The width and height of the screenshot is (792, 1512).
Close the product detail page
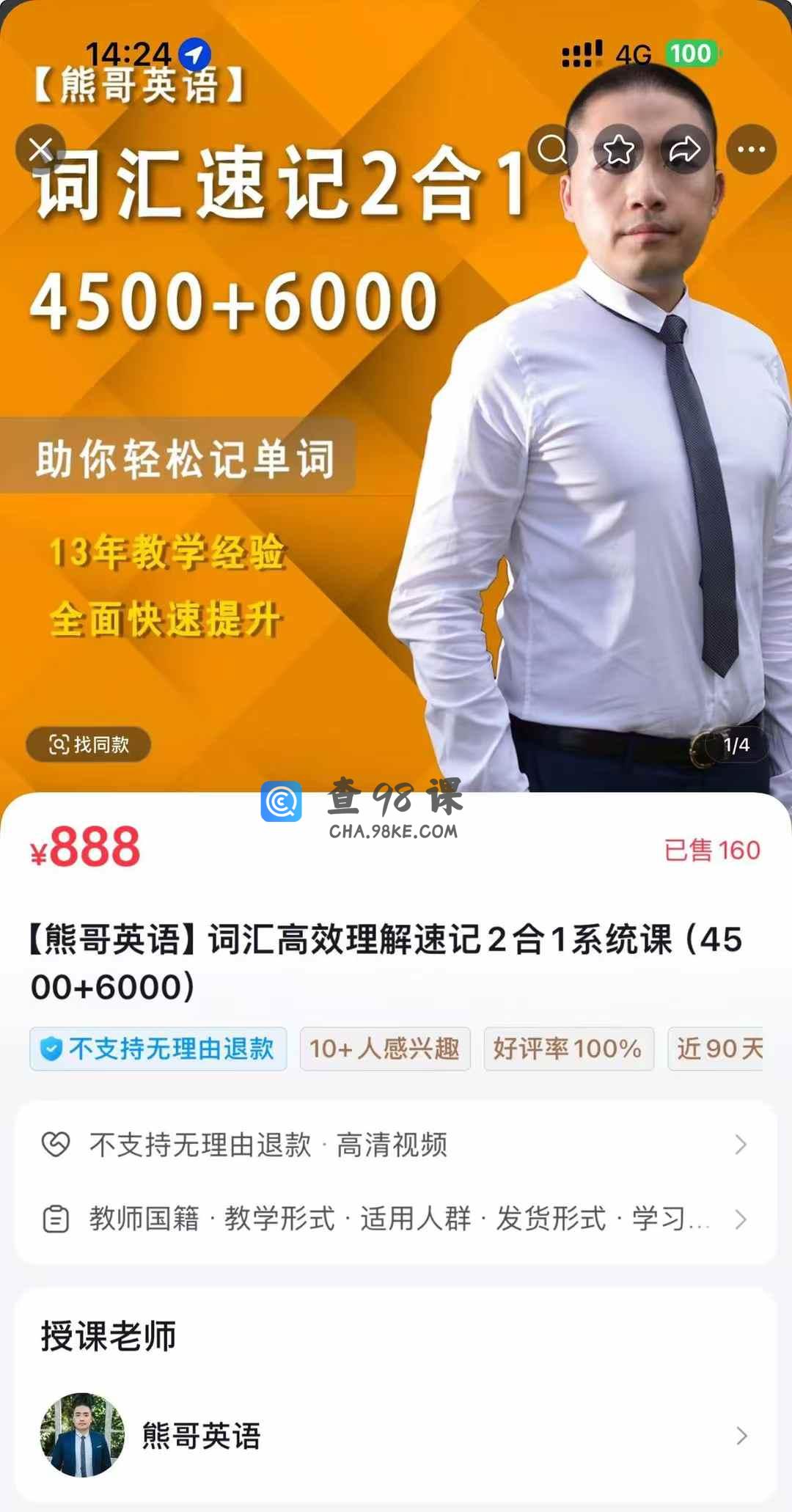pyautogui.click(x=40, y=150)
